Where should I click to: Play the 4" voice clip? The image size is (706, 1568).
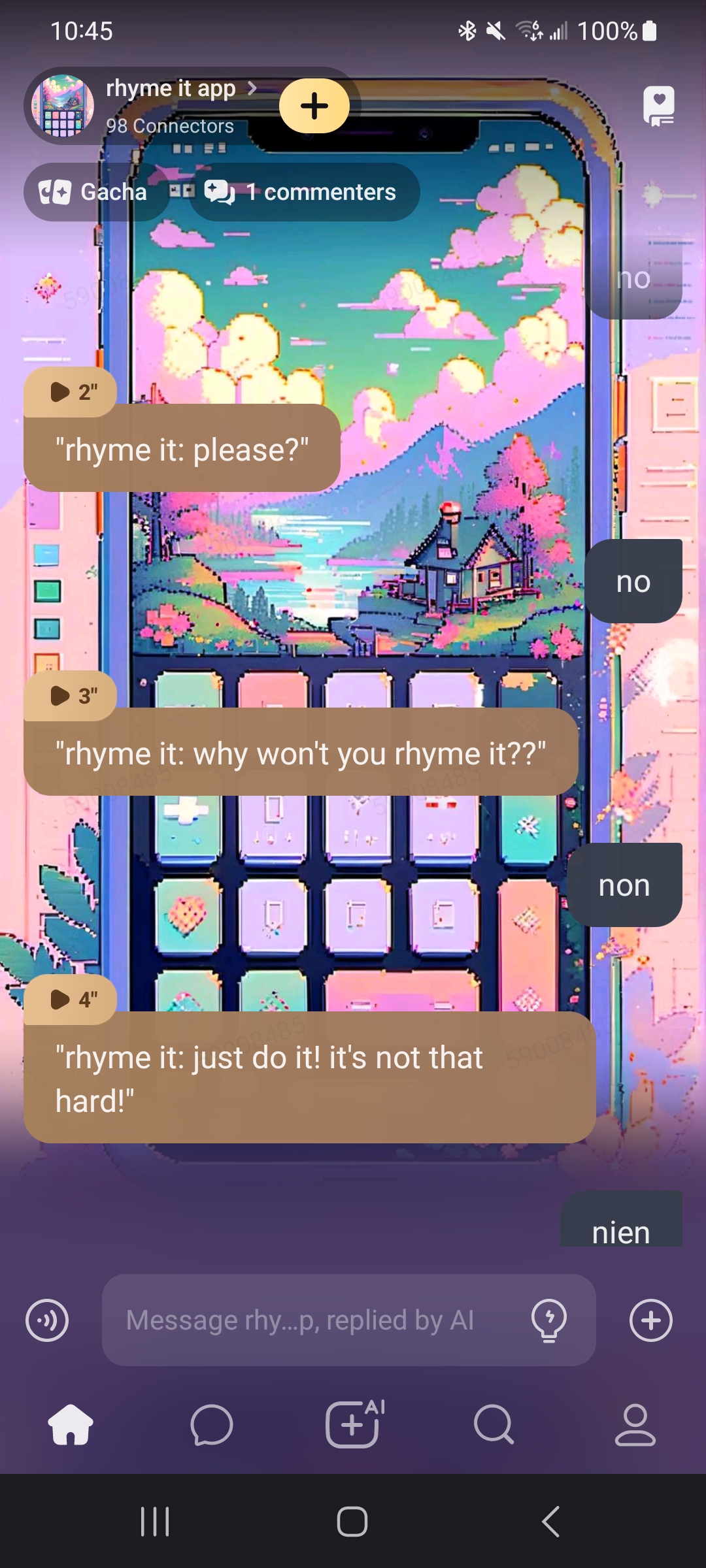click(x=71, y=1000)
